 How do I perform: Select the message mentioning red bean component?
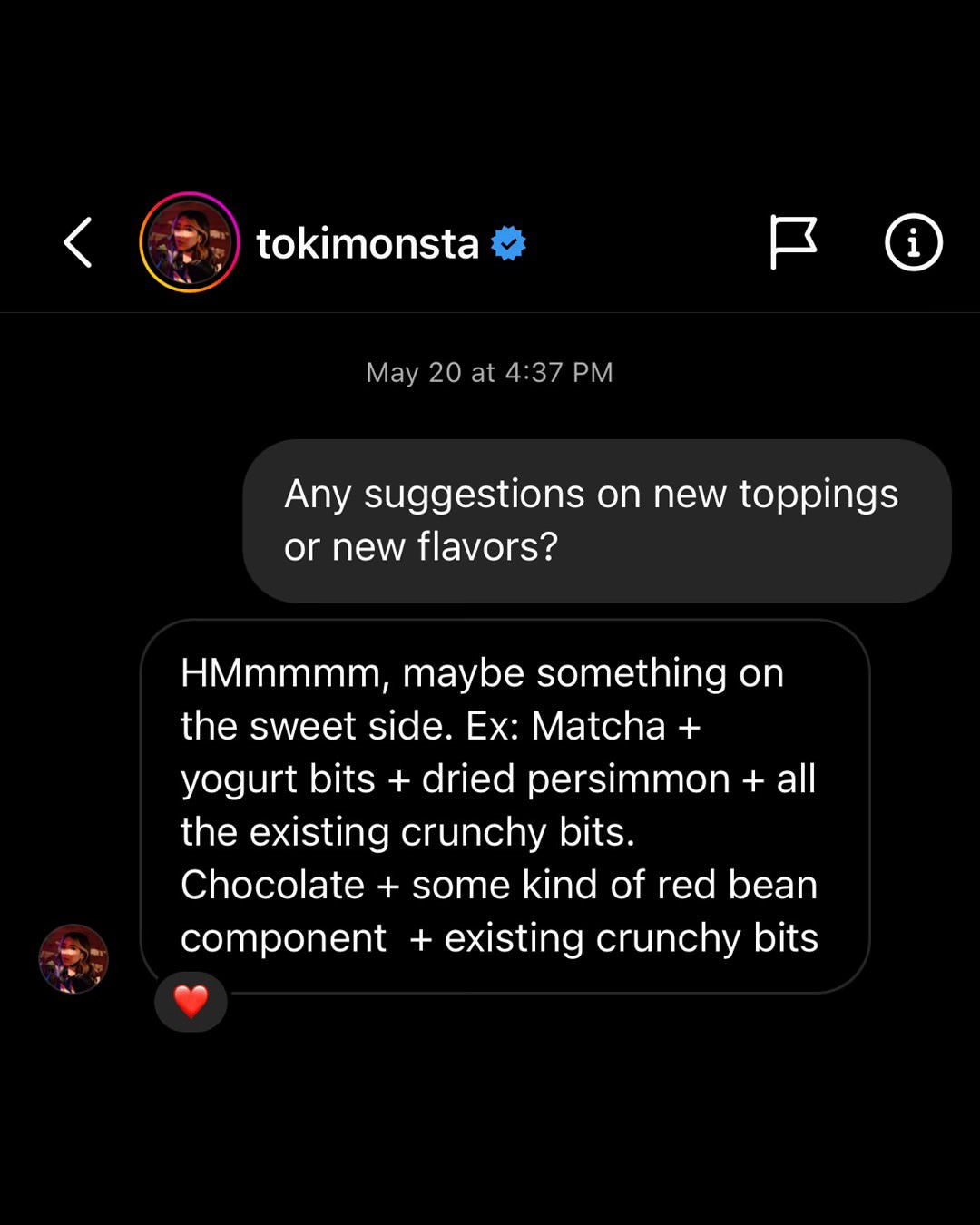[499, 910]
